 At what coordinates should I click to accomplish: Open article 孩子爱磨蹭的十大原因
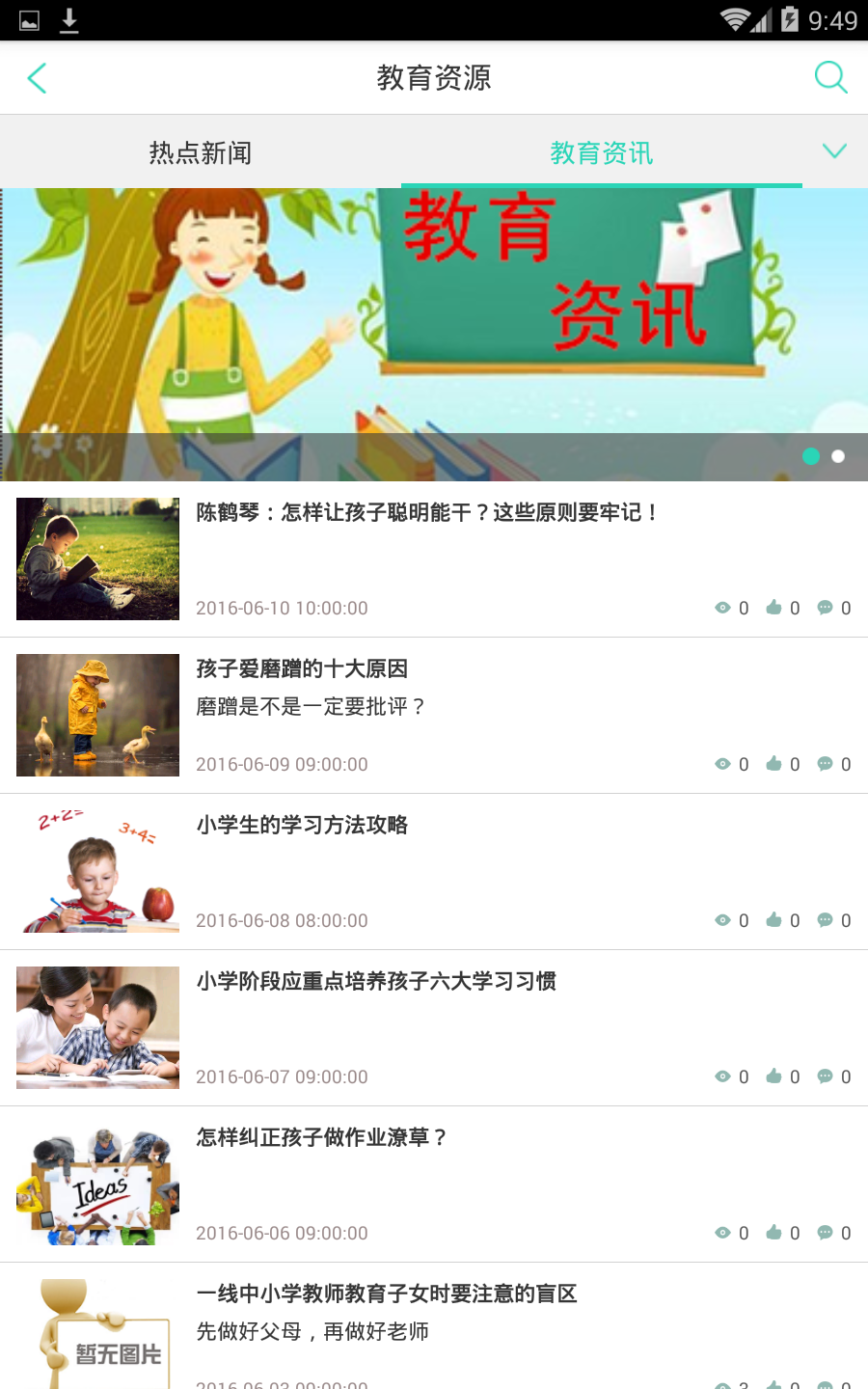302,669
